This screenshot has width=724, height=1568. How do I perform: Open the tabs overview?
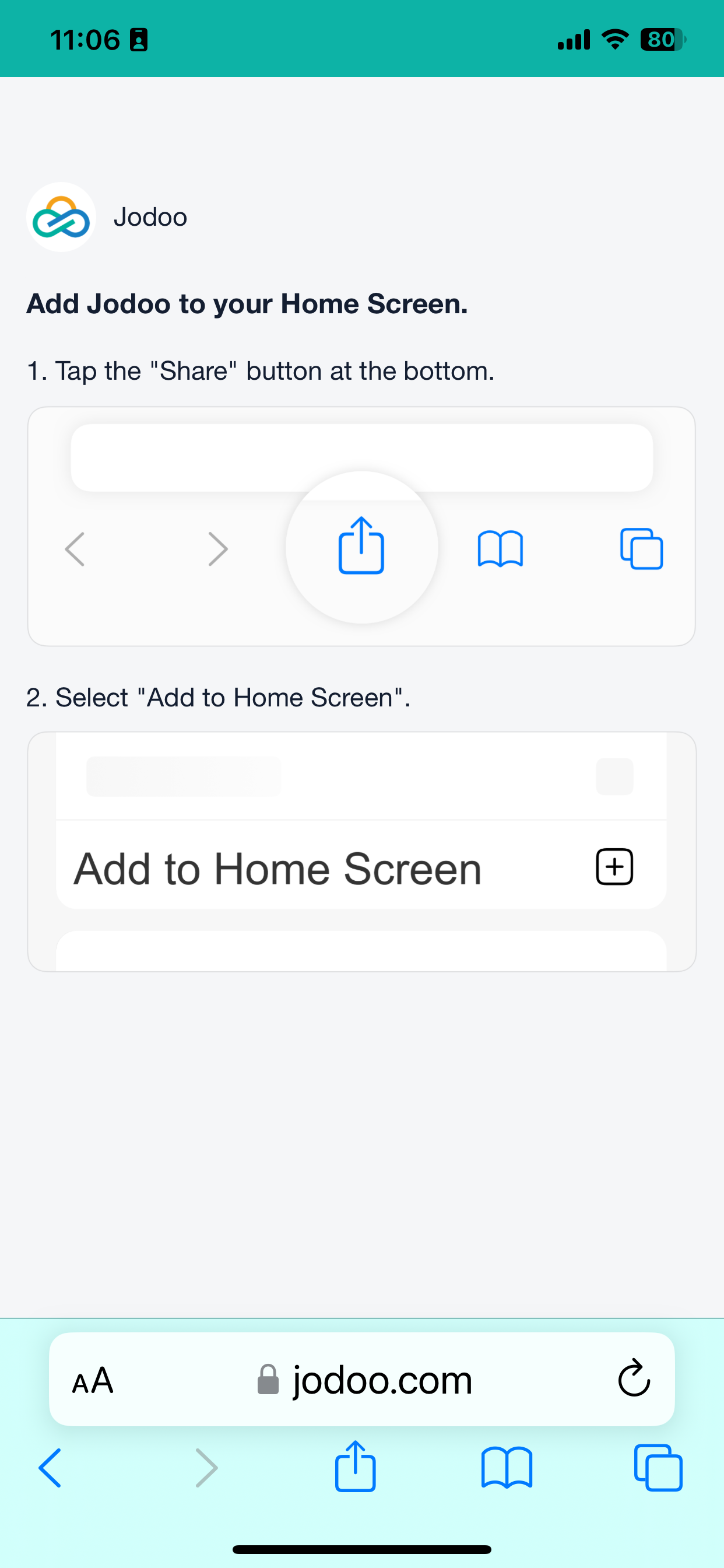click(658, 1468)
